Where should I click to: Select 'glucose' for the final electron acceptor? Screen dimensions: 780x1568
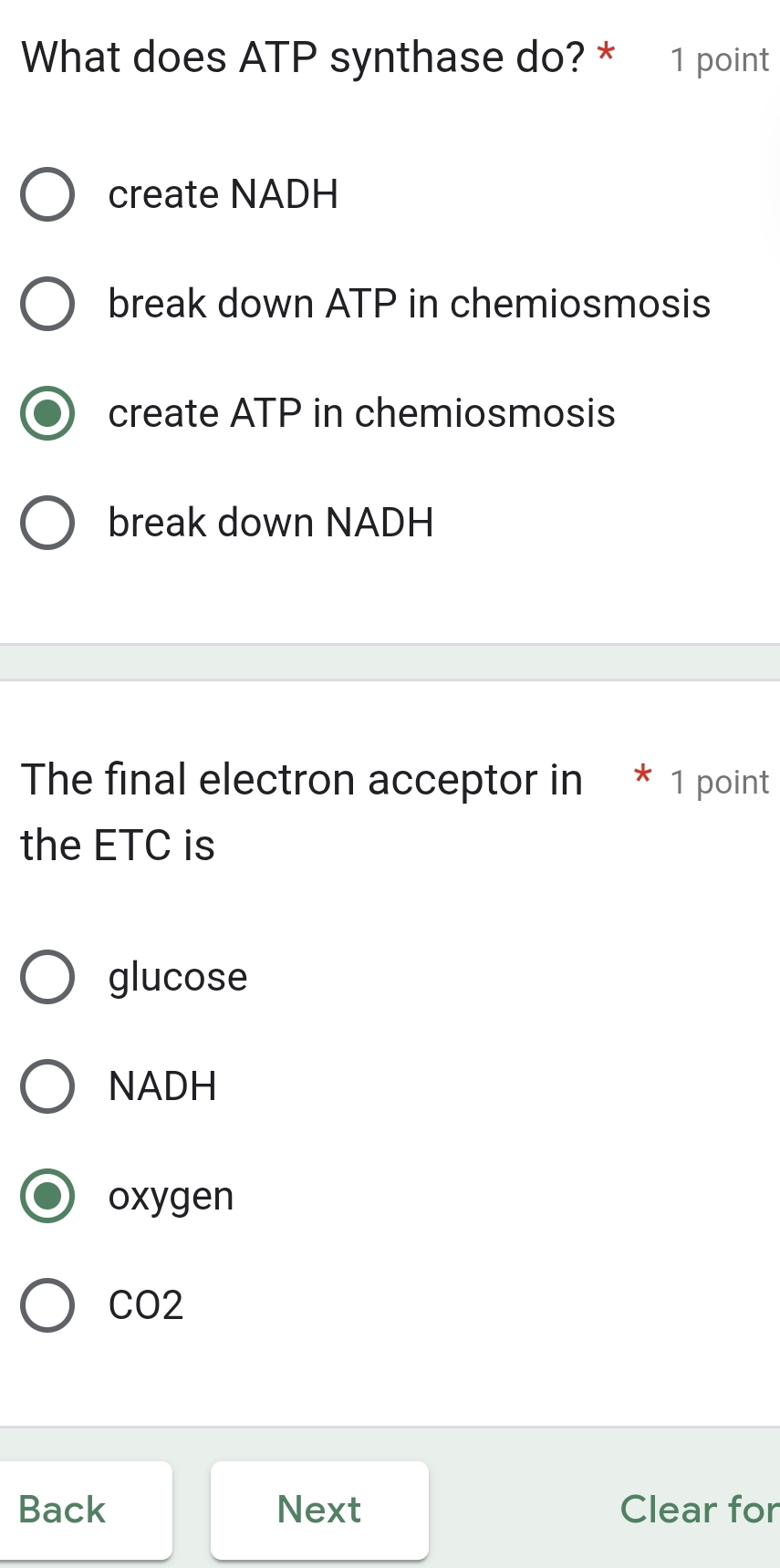47,977
